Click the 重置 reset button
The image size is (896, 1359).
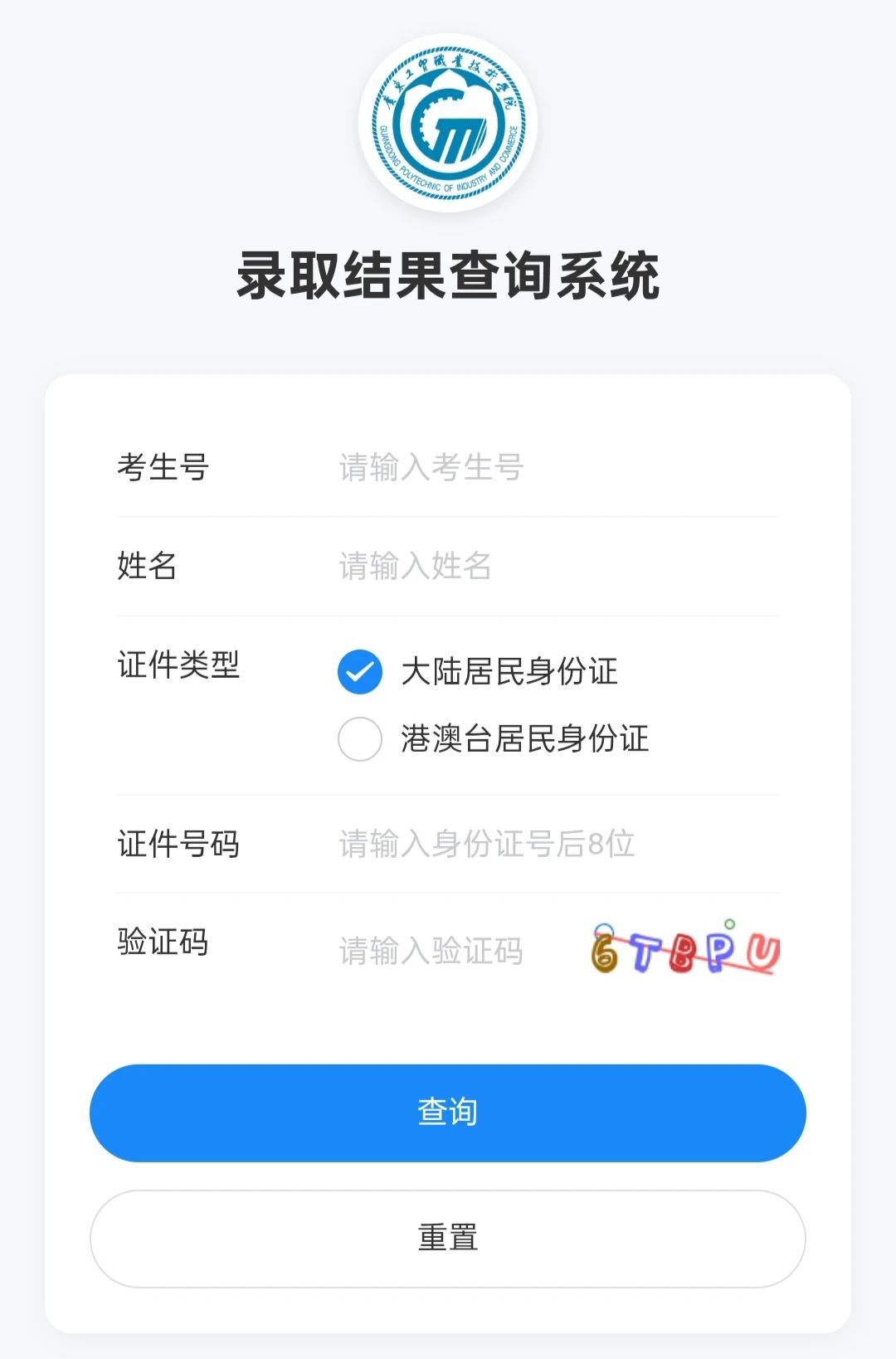448,1238
